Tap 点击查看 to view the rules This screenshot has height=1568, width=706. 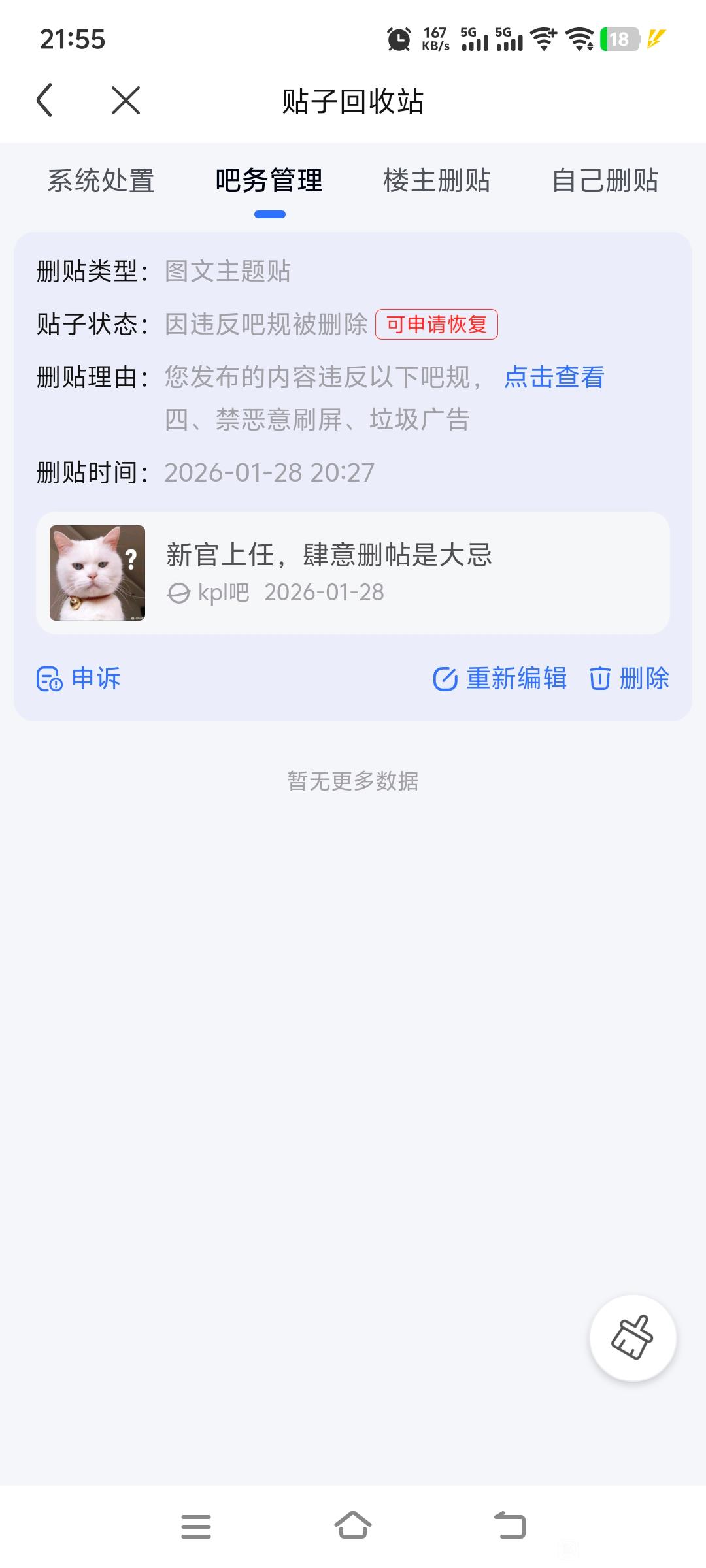(554, 378)
